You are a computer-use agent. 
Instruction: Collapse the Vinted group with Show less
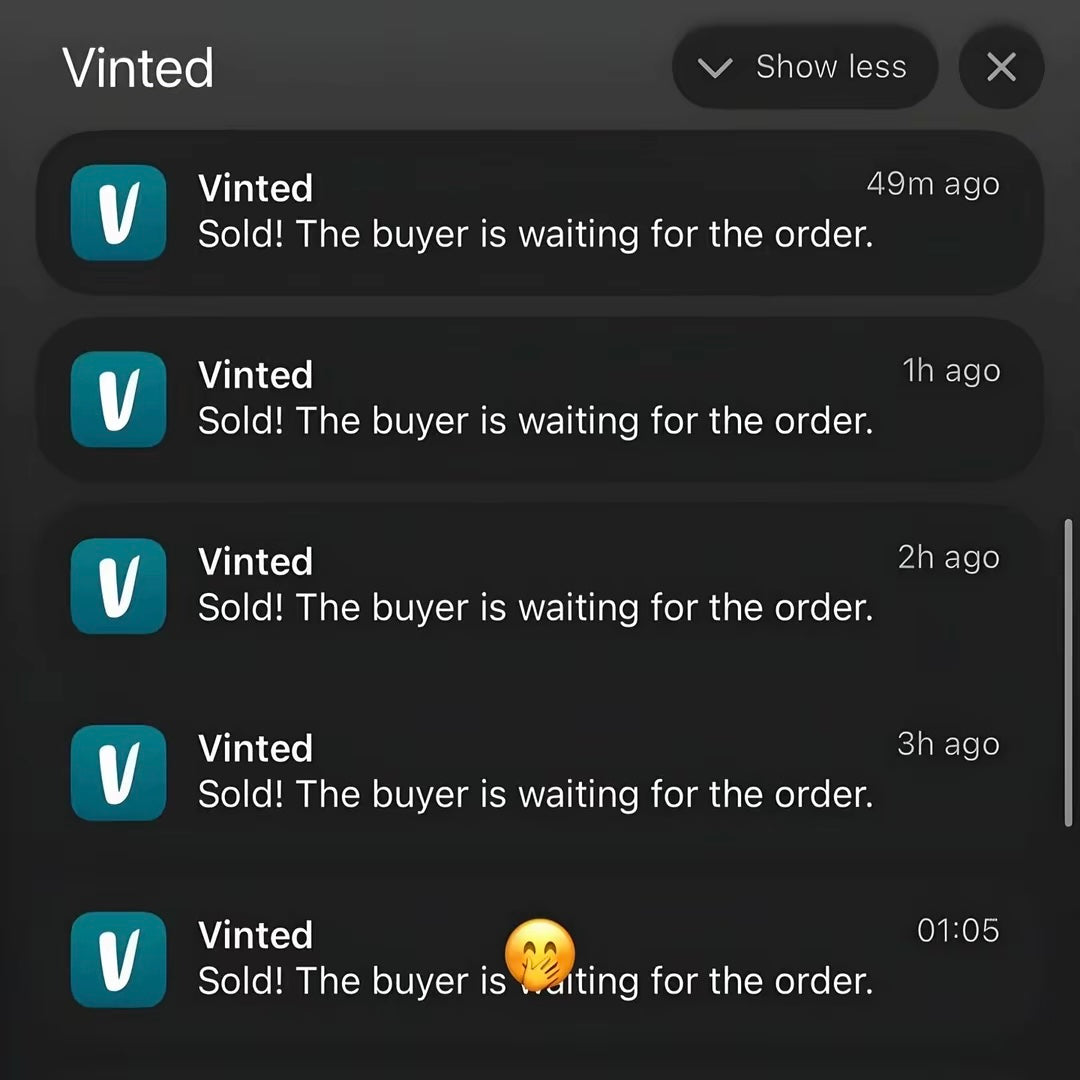(805, 67)
